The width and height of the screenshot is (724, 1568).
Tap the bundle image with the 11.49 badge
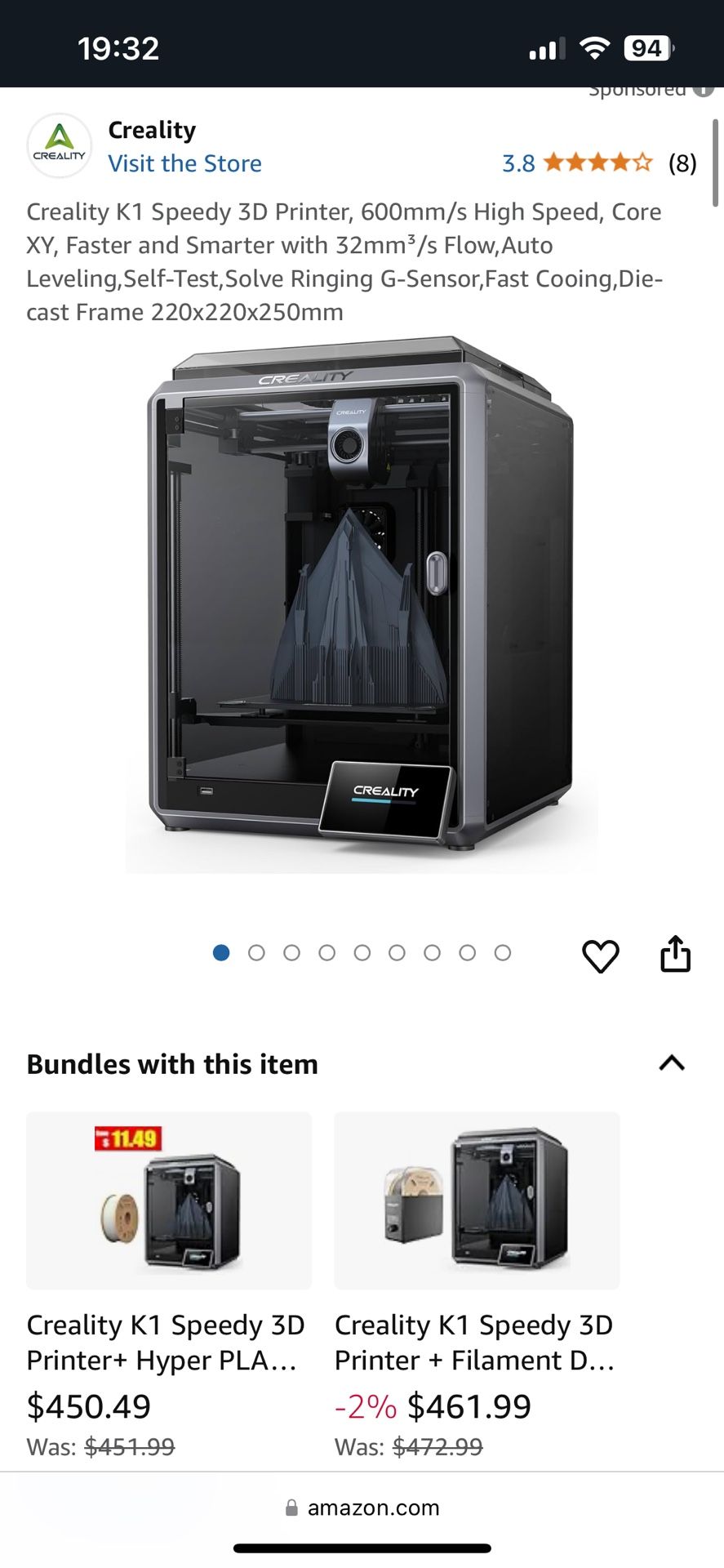coord(169,1200)
